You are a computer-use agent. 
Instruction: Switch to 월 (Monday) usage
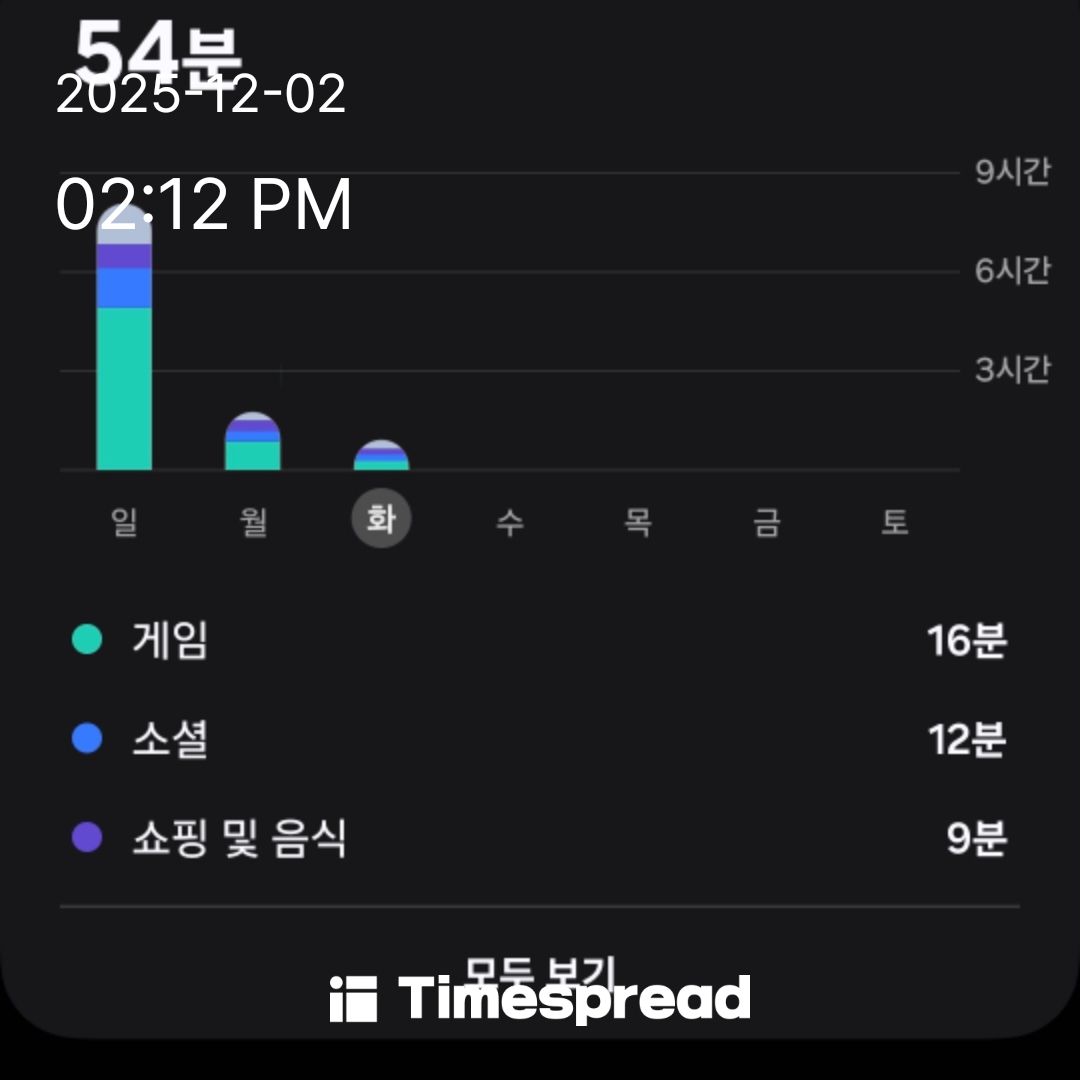click(x=253, y=521)
